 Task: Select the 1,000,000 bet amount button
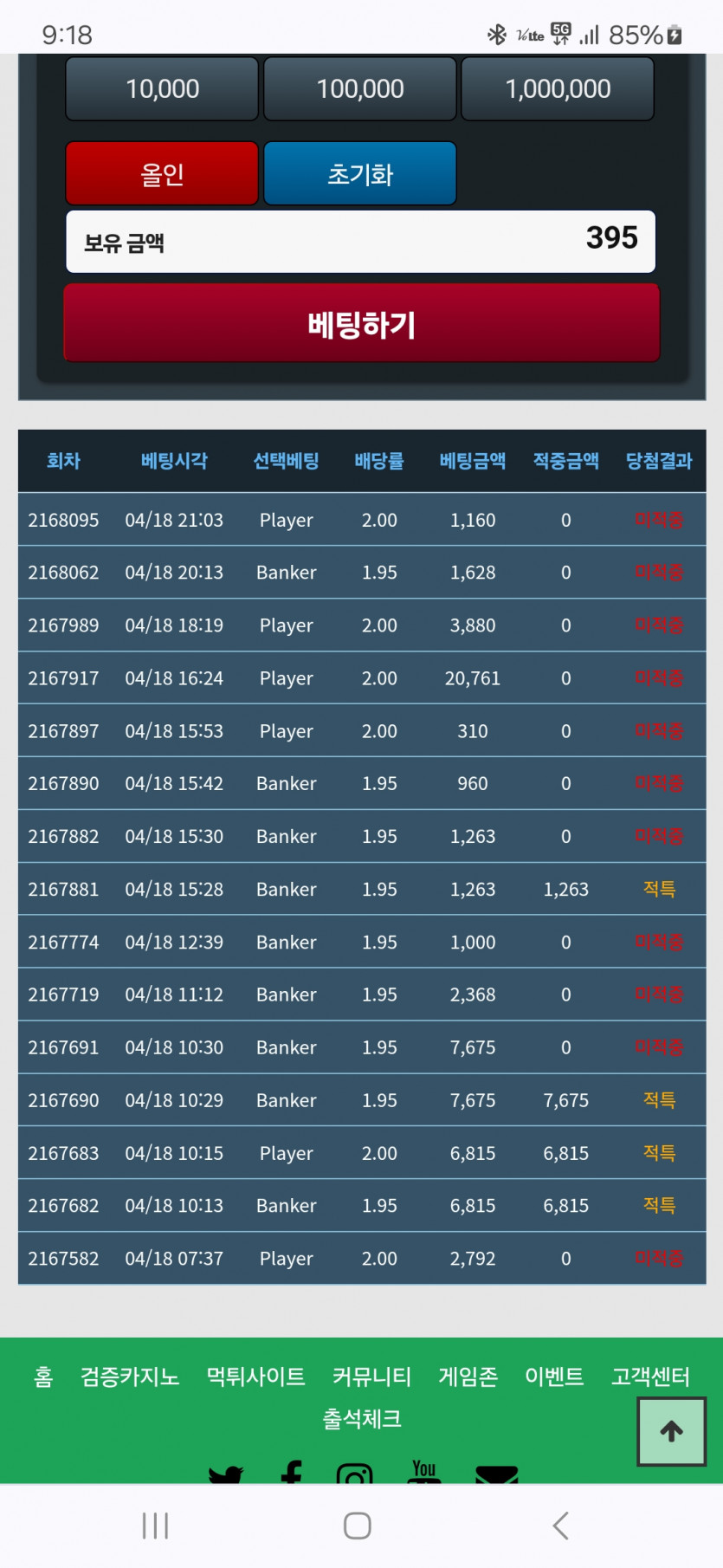557,89
